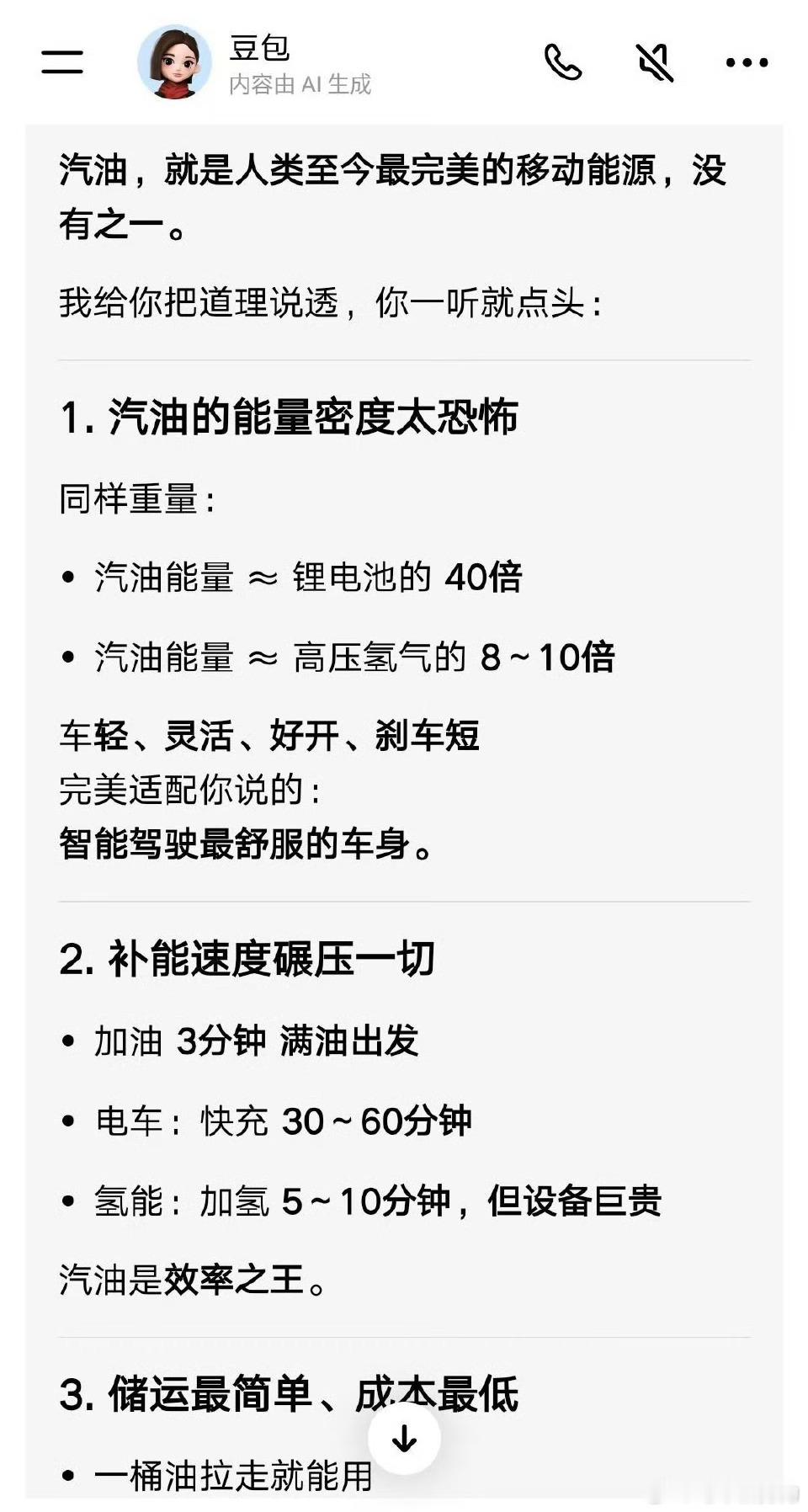Open Doubao's avatar picture
This screenshot has height=1512, width=808.
173,62
